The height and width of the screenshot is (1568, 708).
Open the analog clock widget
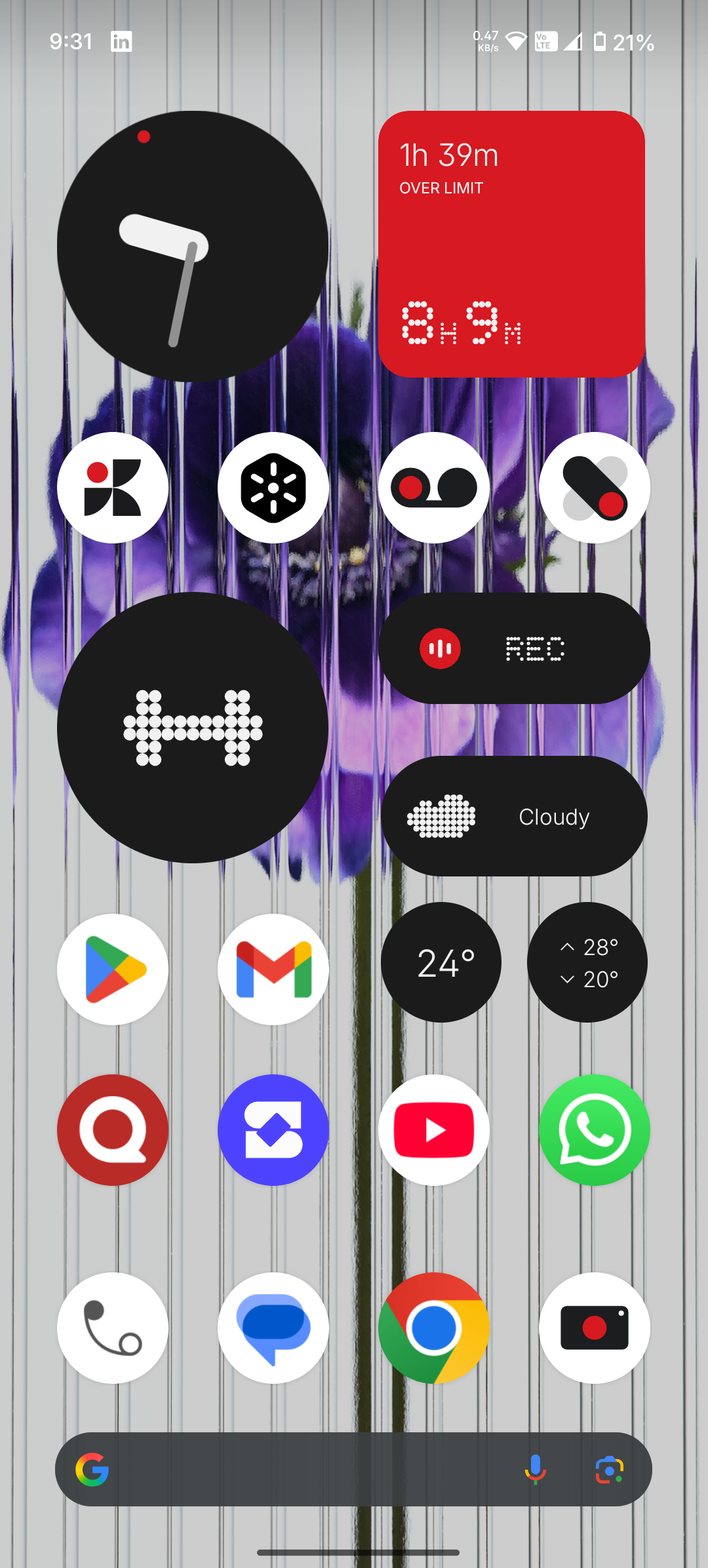click(192, 246)
